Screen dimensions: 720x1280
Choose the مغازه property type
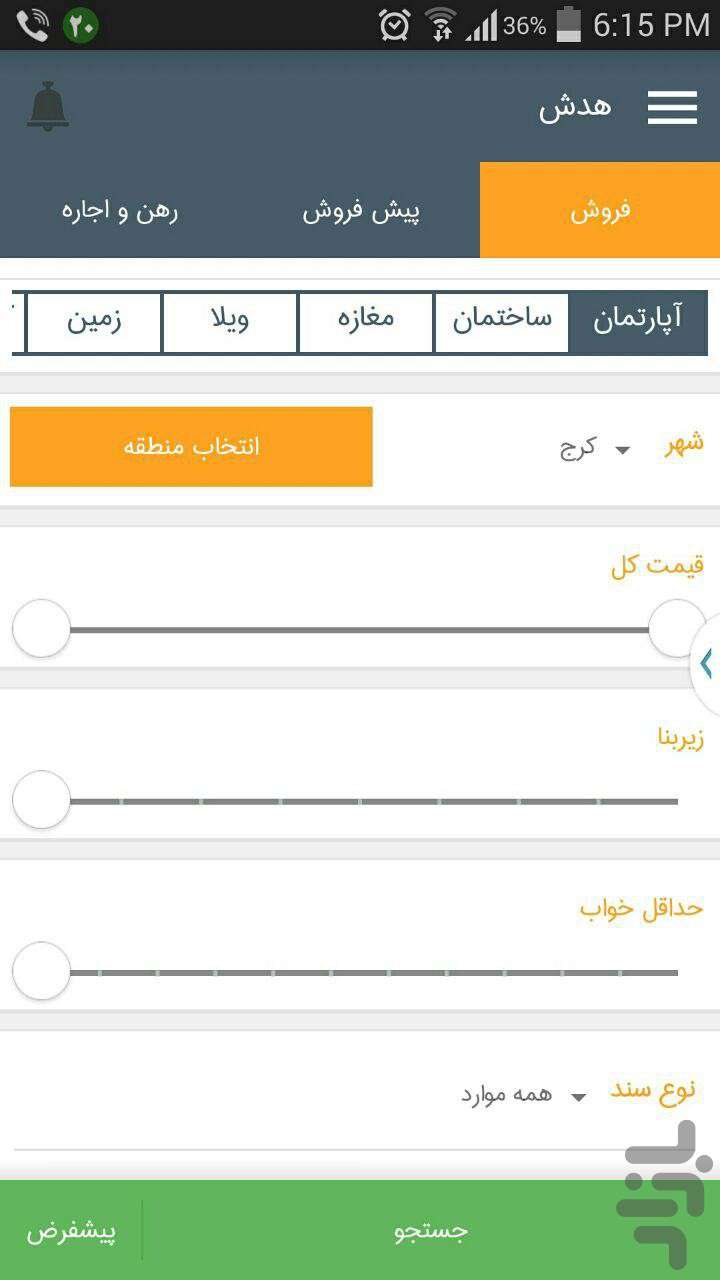pos(366,322)
